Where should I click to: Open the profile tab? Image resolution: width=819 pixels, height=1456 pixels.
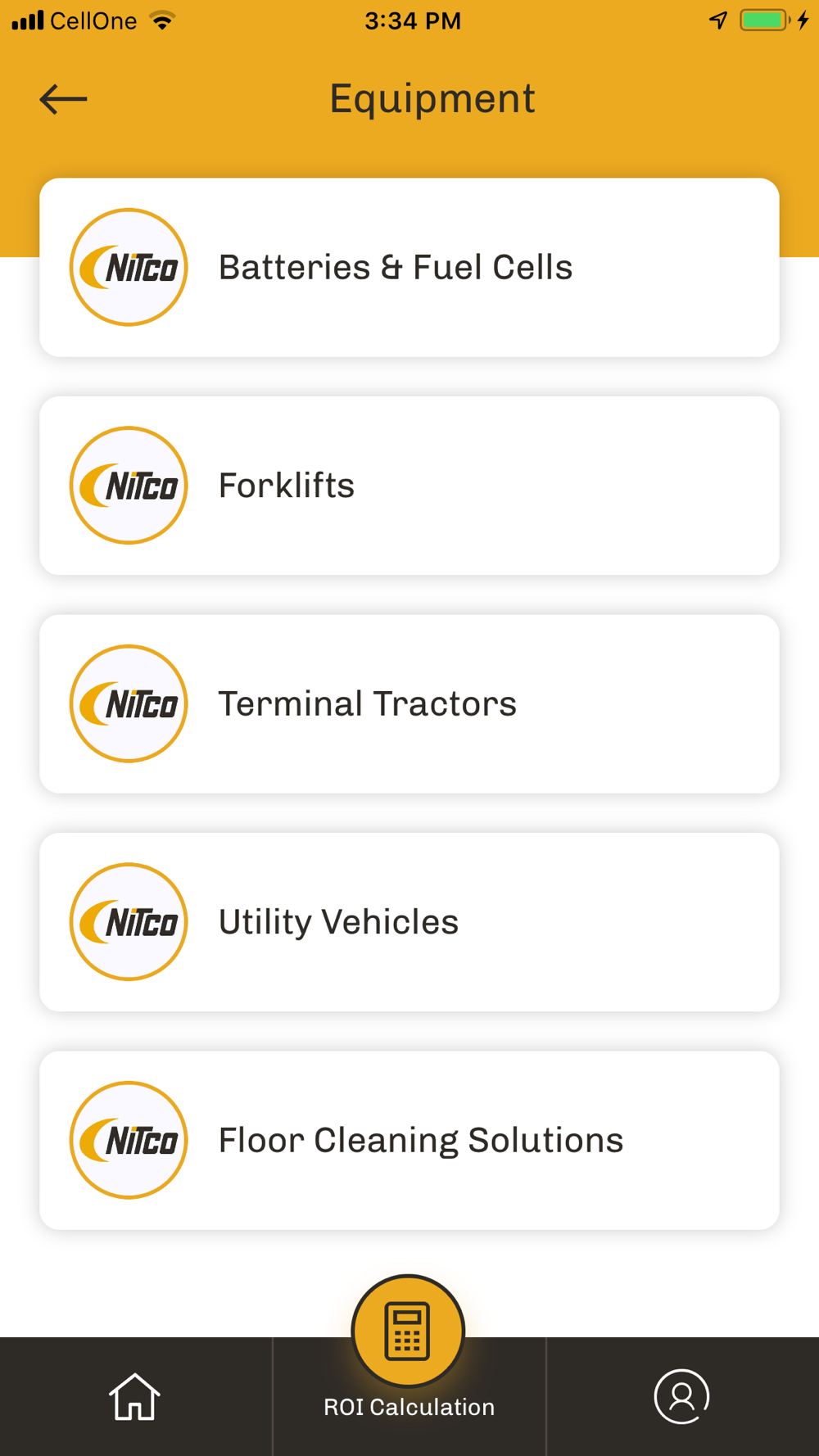point(682,1396)
